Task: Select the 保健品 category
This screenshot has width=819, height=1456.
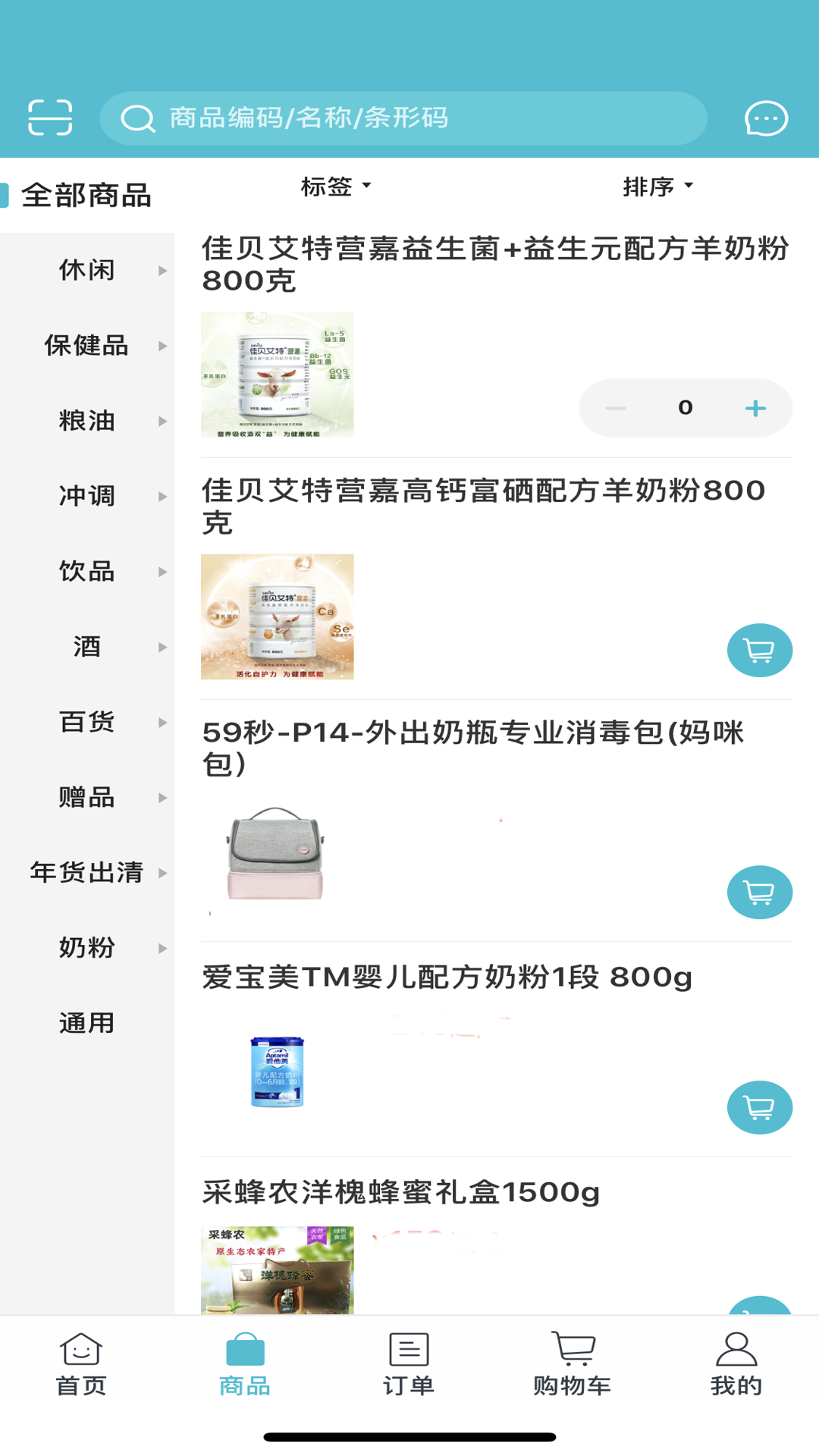Action: (87, 345)
